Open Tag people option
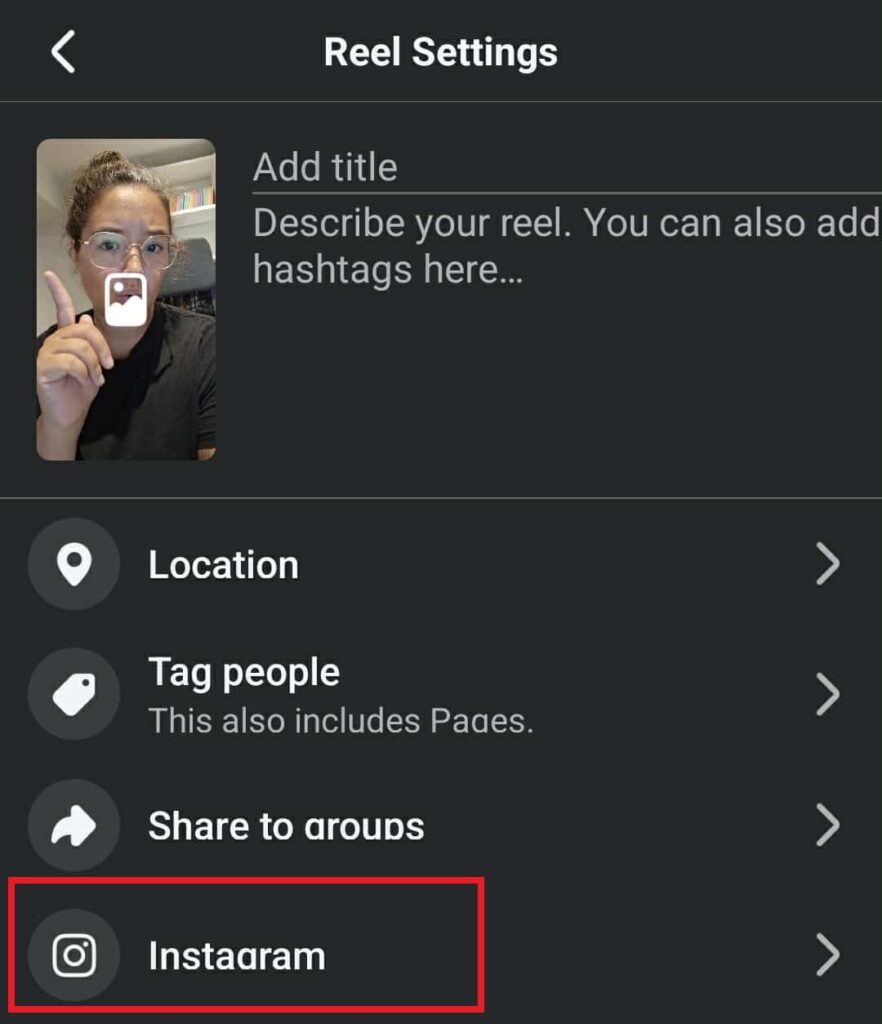 pyautogui.click(x=440, y=693)
